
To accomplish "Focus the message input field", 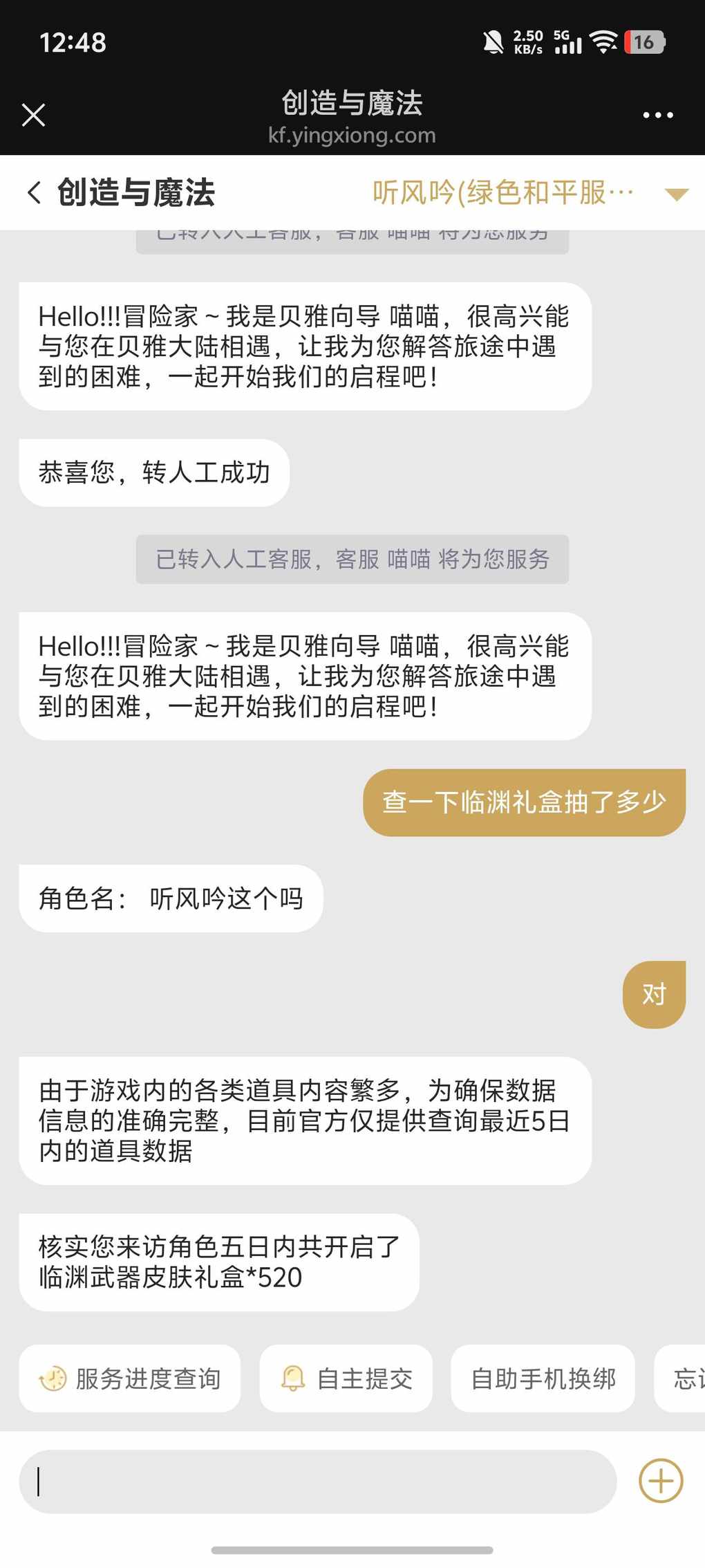I will (x=318, y=1482).
